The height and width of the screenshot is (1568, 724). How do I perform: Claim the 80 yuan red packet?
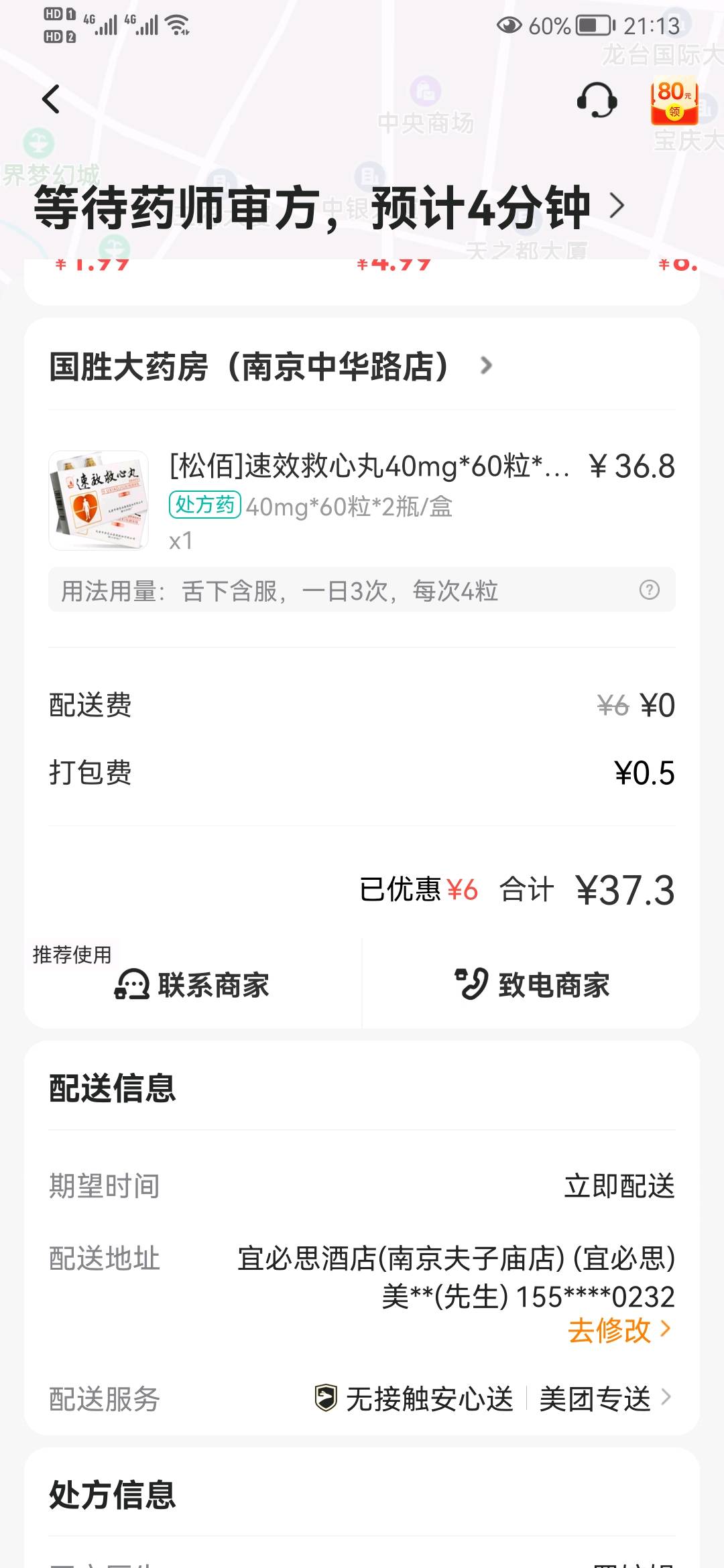674,102
